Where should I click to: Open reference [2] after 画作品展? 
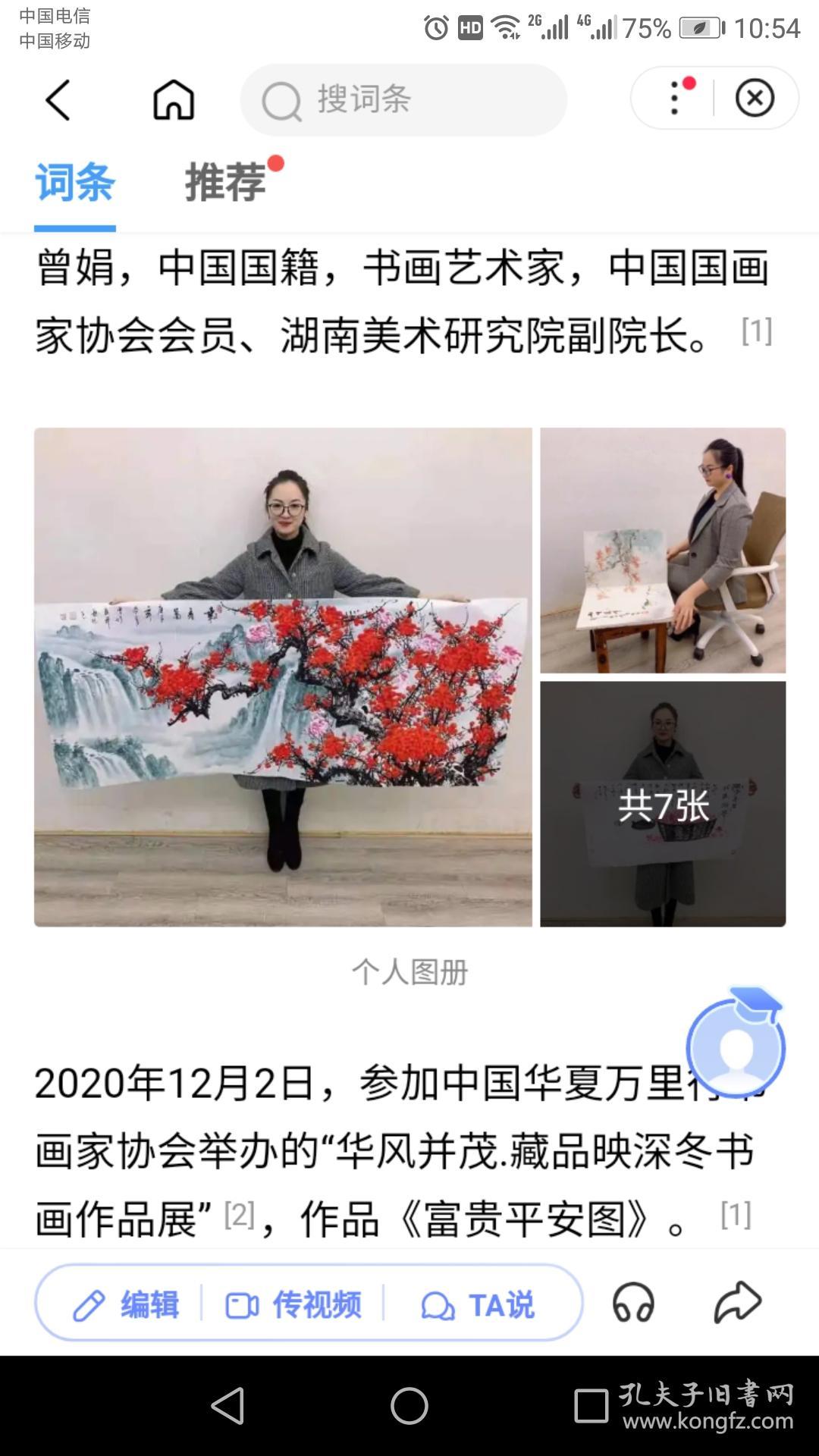(239, 1215)
